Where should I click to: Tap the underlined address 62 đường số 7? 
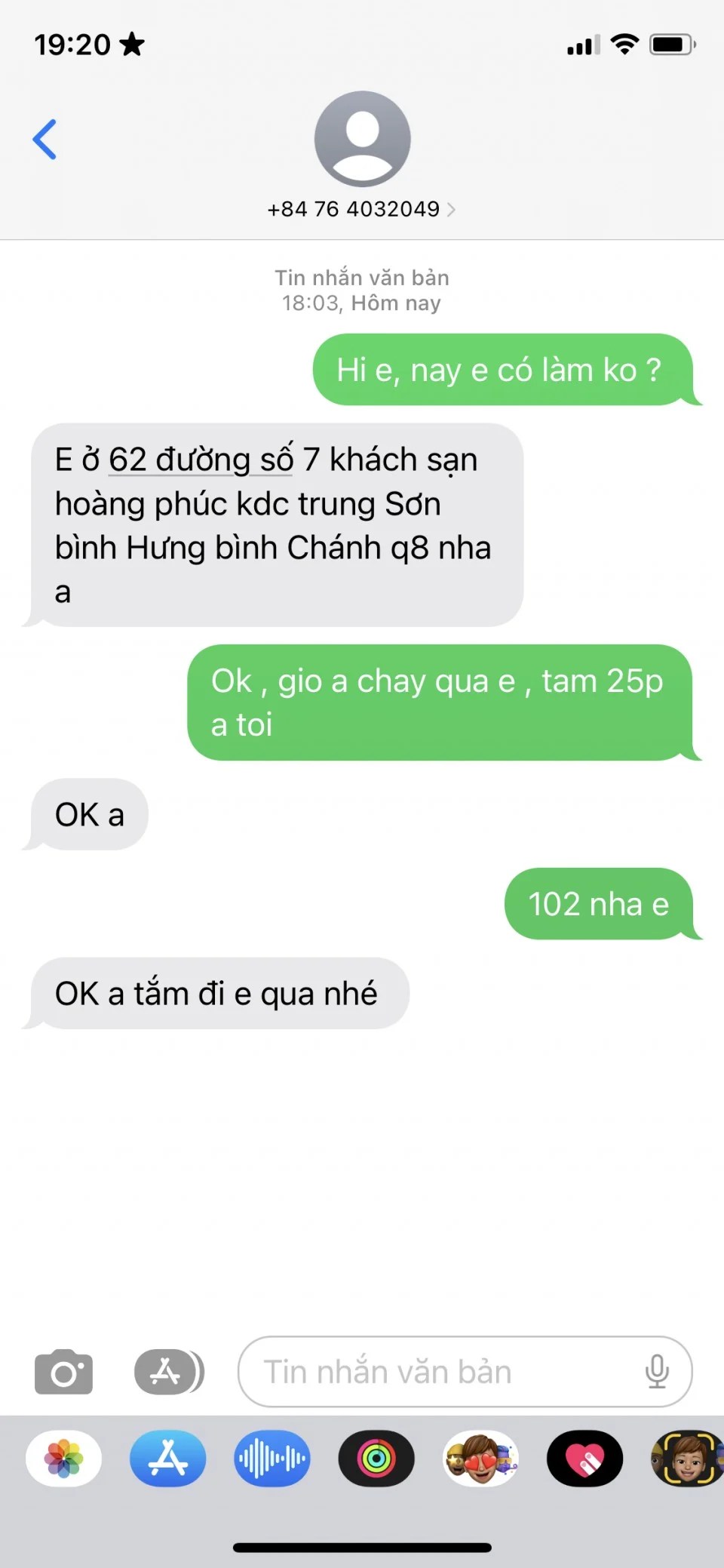click(201, 460)
